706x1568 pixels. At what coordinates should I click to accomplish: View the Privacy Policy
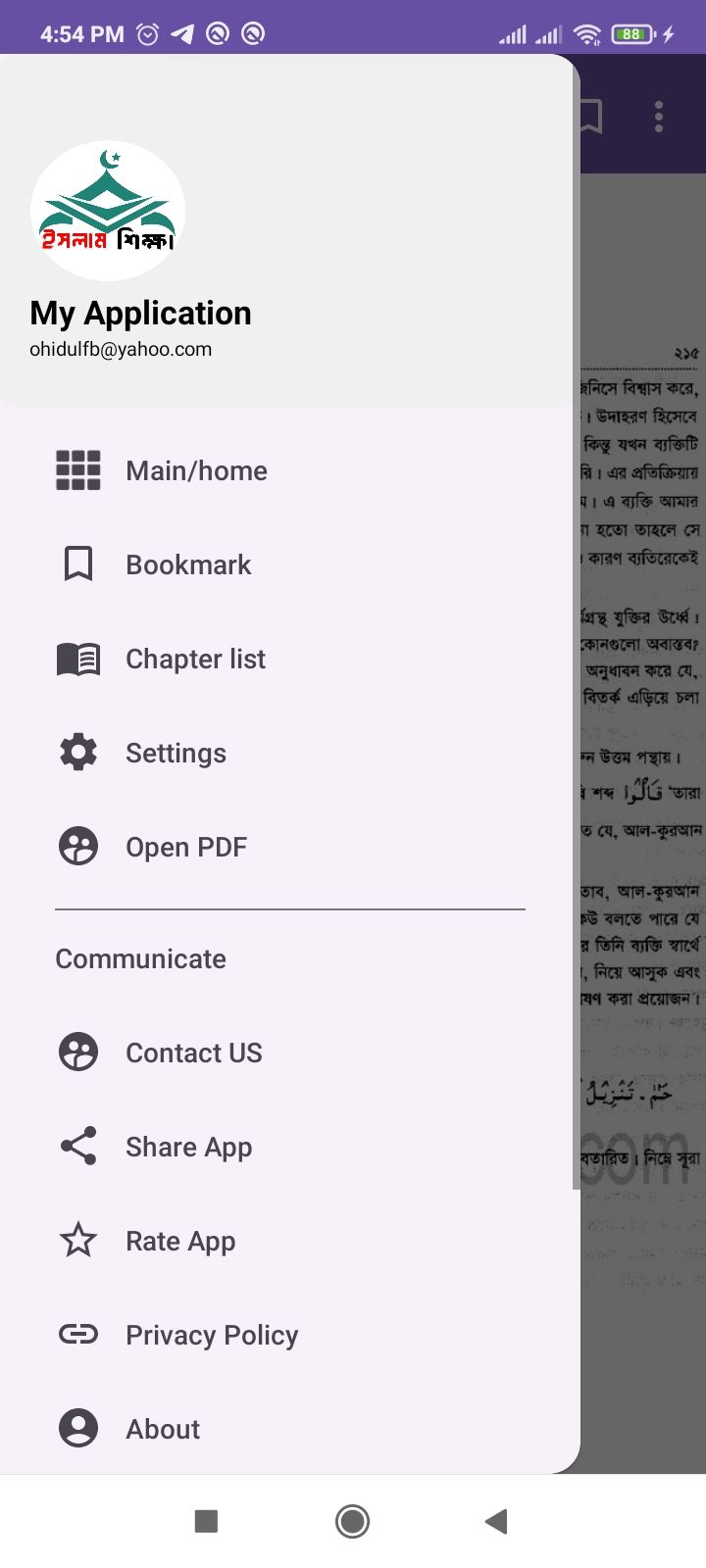click(211, 1335)
